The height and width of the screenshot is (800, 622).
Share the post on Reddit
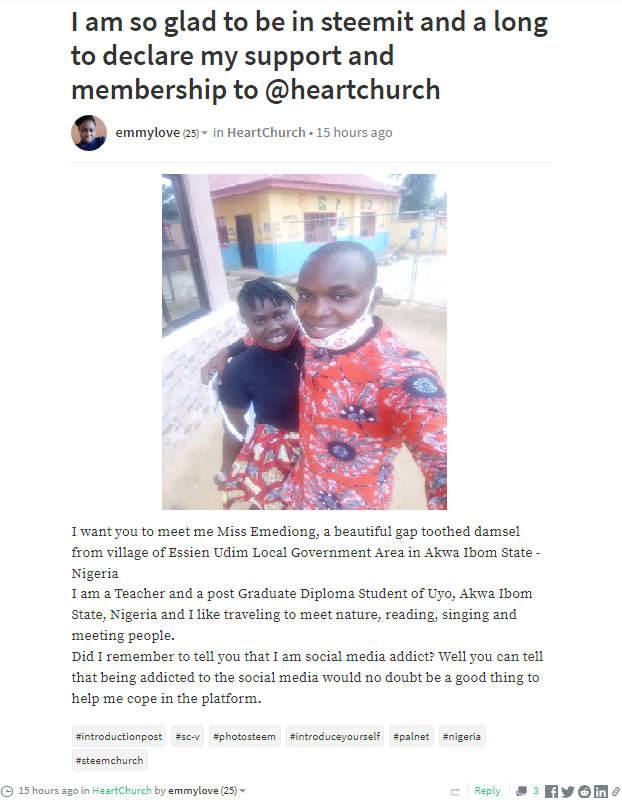(x=584, y=791)
